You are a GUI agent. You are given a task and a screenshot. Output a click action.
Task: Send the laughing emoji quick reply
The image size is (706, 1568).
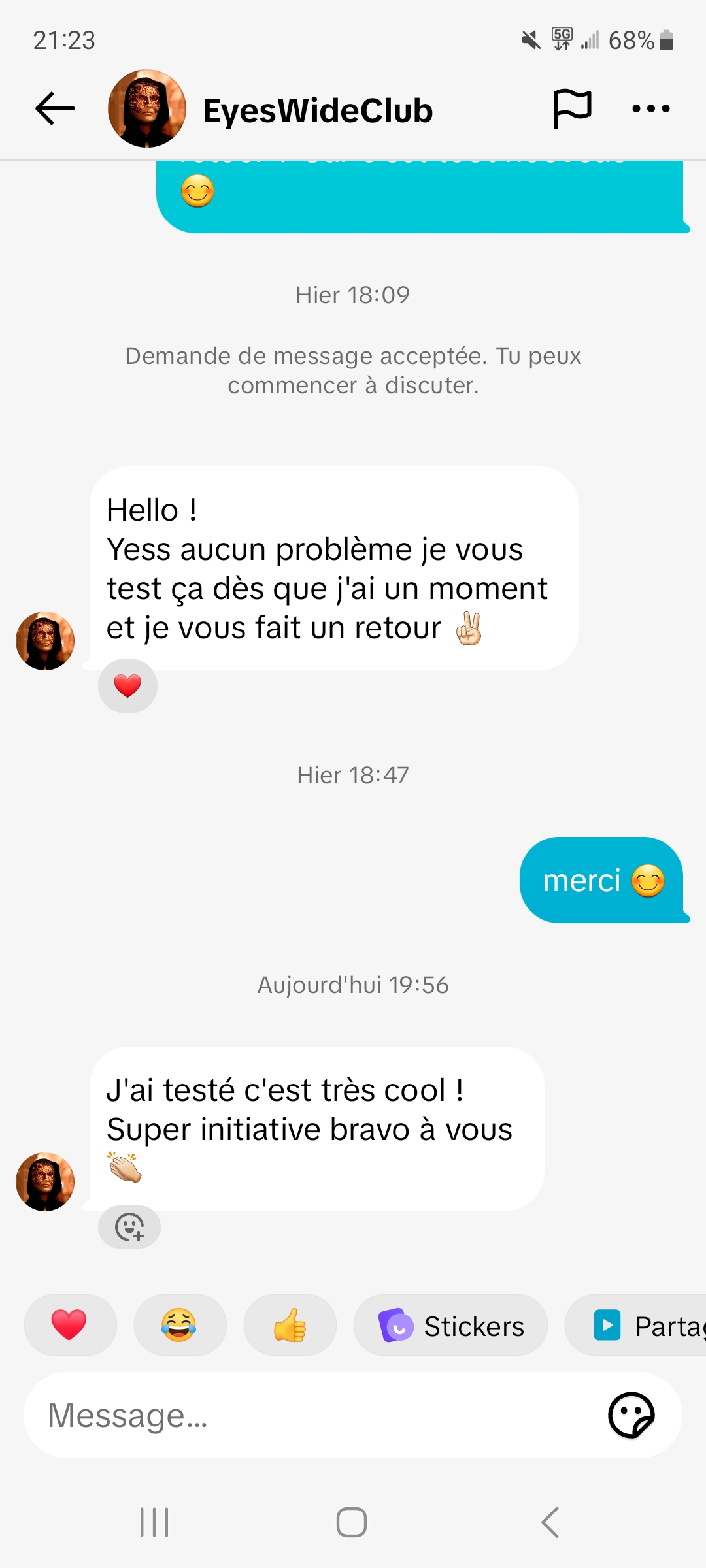click(179, 1325)
